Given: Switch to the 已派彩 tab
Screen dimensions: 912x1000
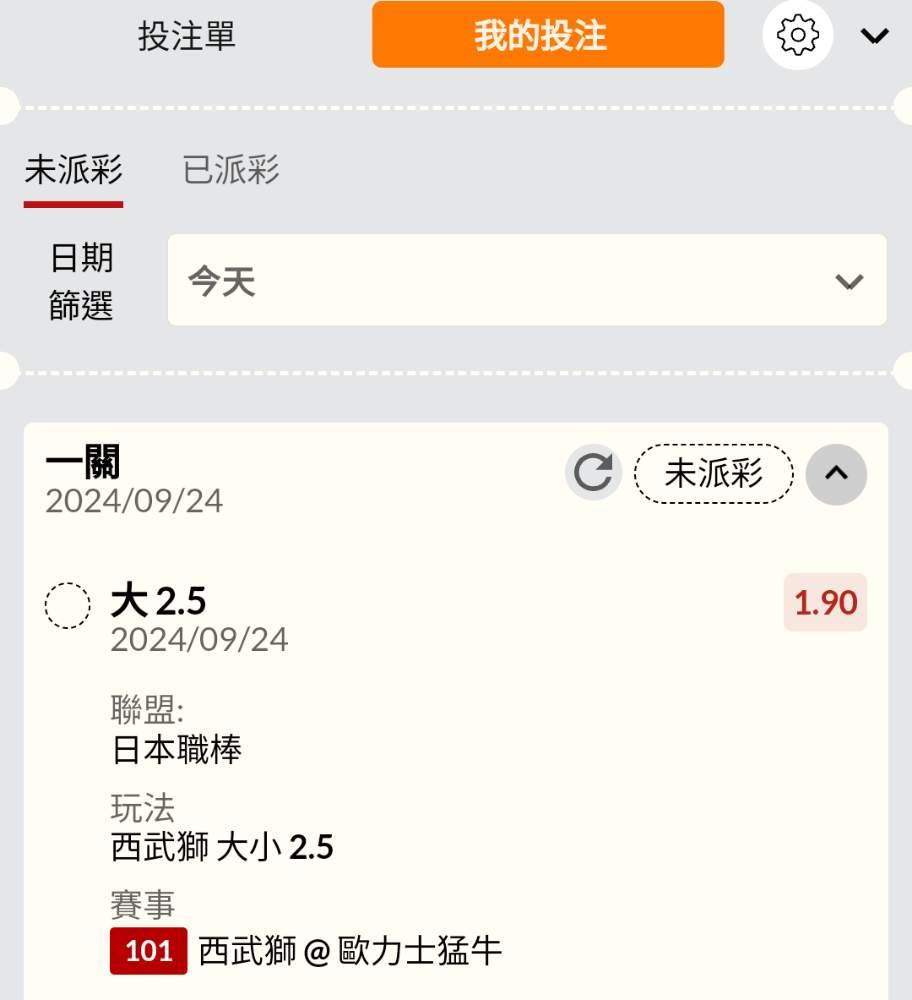Looking at the screenshot, I should pos(231,171).
